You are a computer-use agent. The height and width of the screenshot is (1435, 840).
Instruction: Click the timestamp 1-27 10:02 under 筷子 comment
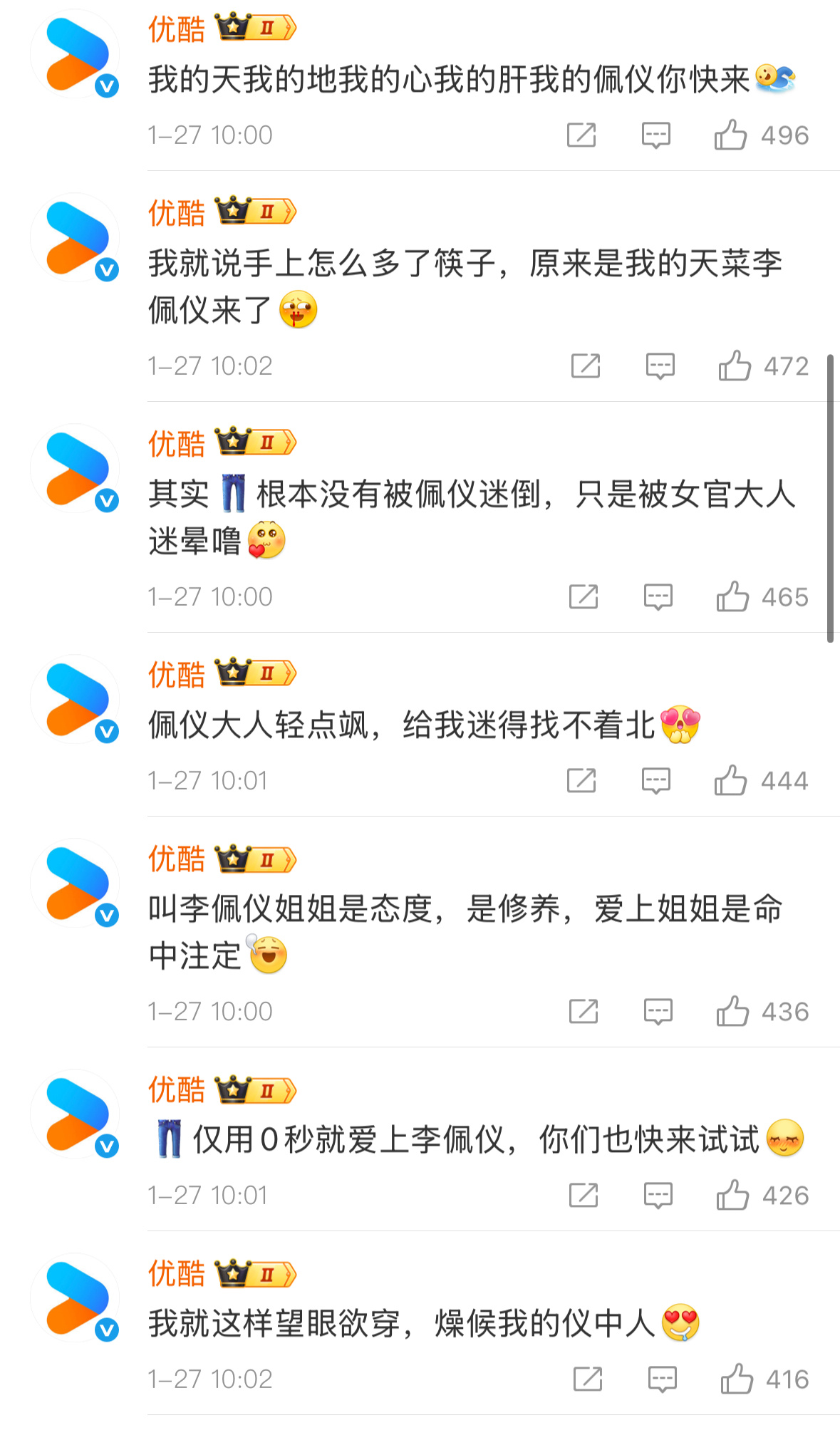(x=212, y=366)
